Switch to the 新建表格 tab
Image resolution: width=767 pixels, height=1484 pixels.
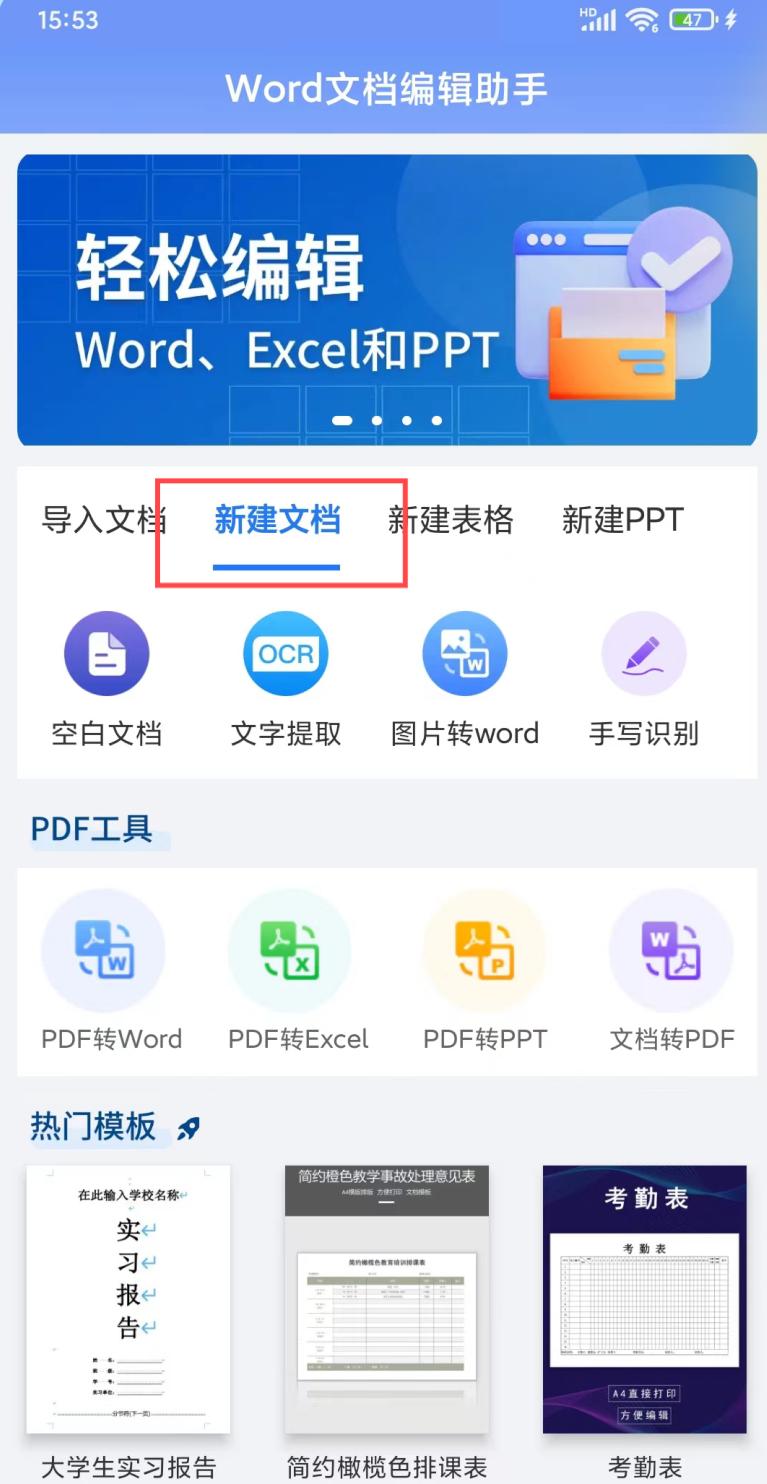coord(450,520)
